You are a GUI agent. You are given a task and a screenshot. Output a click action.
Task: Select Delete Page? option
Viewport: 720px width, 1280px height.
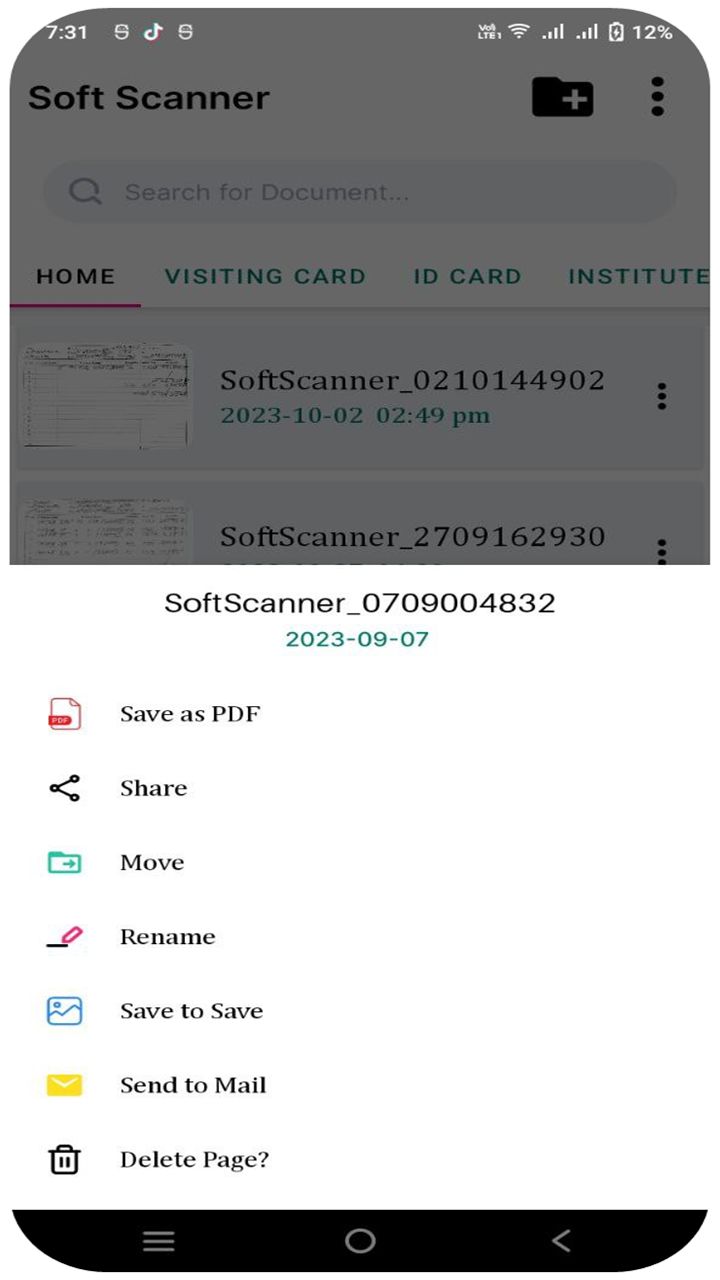pos(194,1160)
